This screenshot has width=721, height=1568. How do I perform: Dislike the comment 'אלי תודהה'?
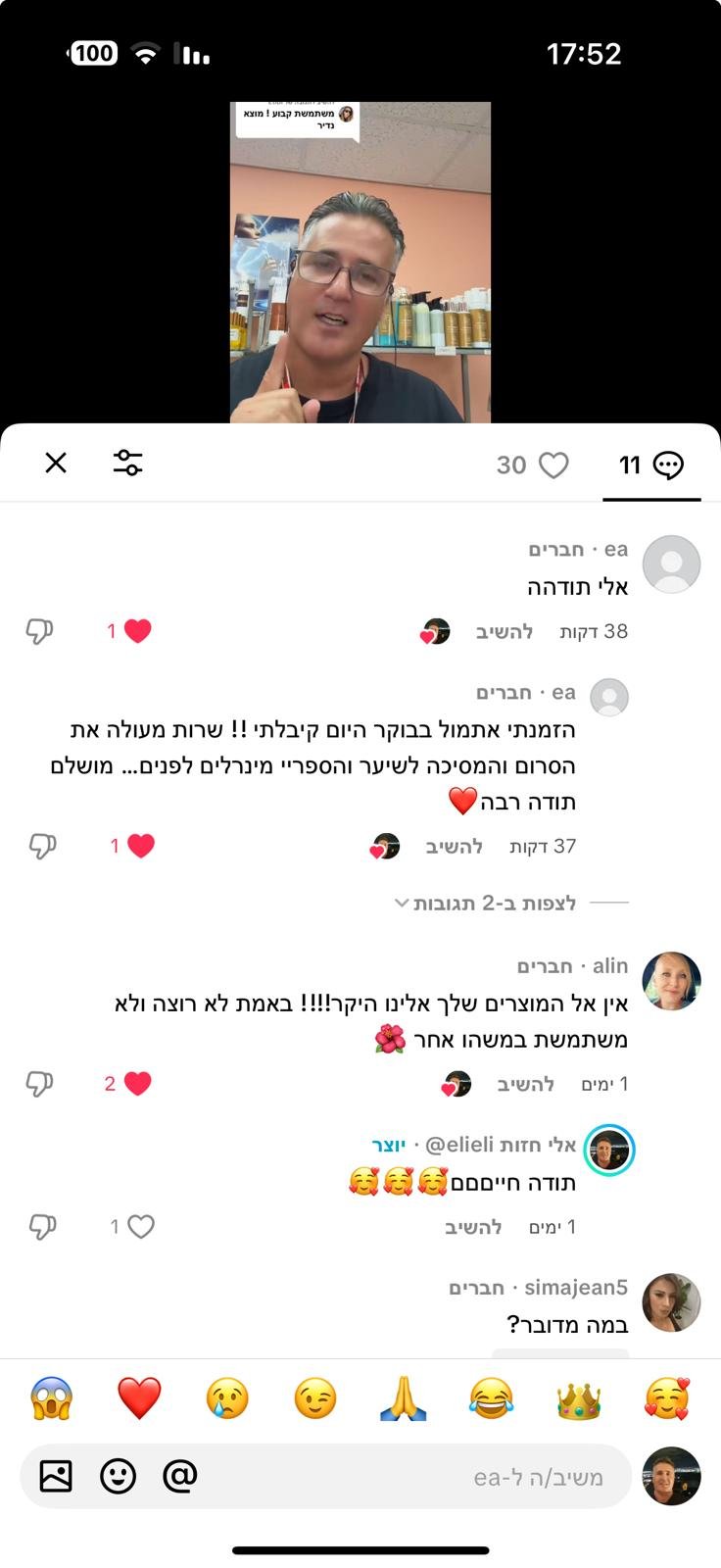tap(39, 631)
